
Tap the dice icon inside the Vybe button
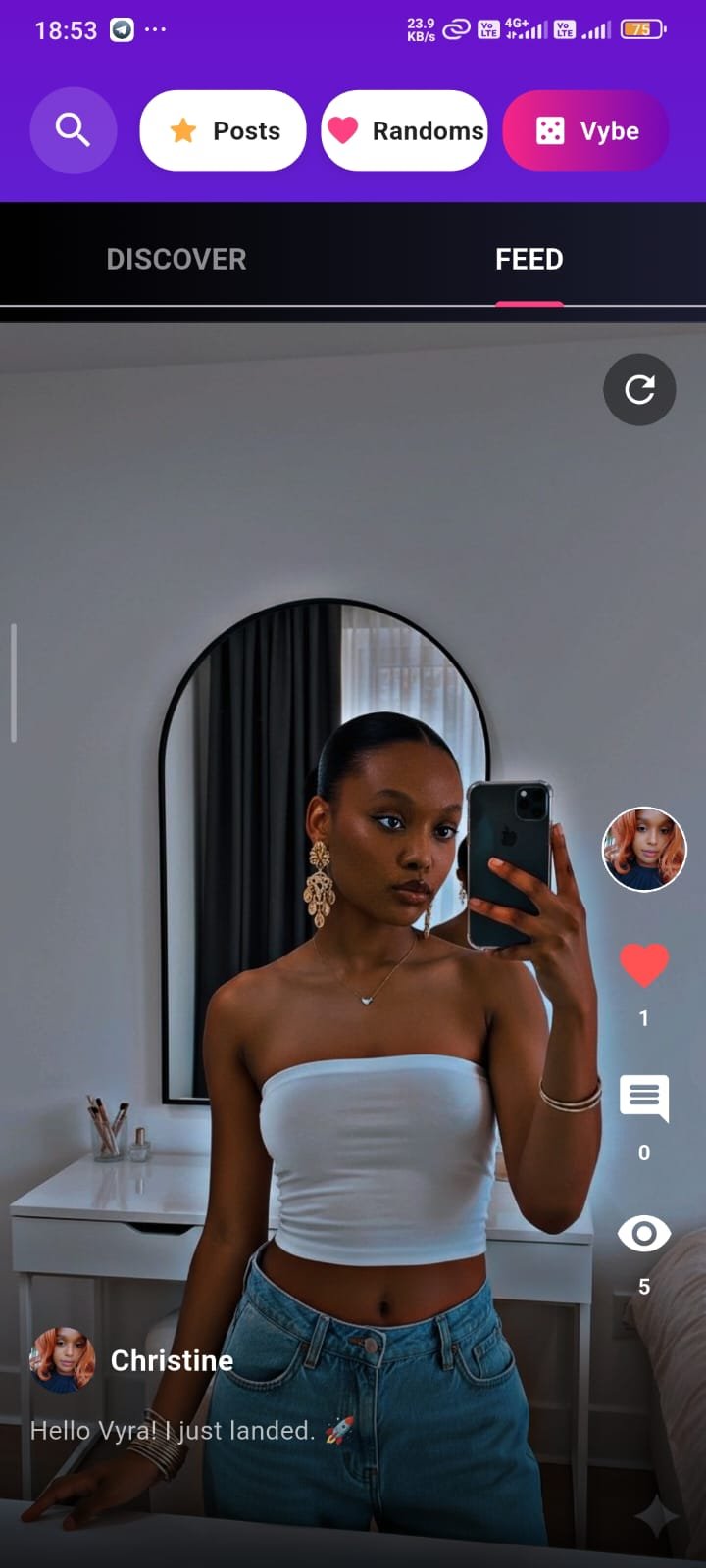pos(552,129)
